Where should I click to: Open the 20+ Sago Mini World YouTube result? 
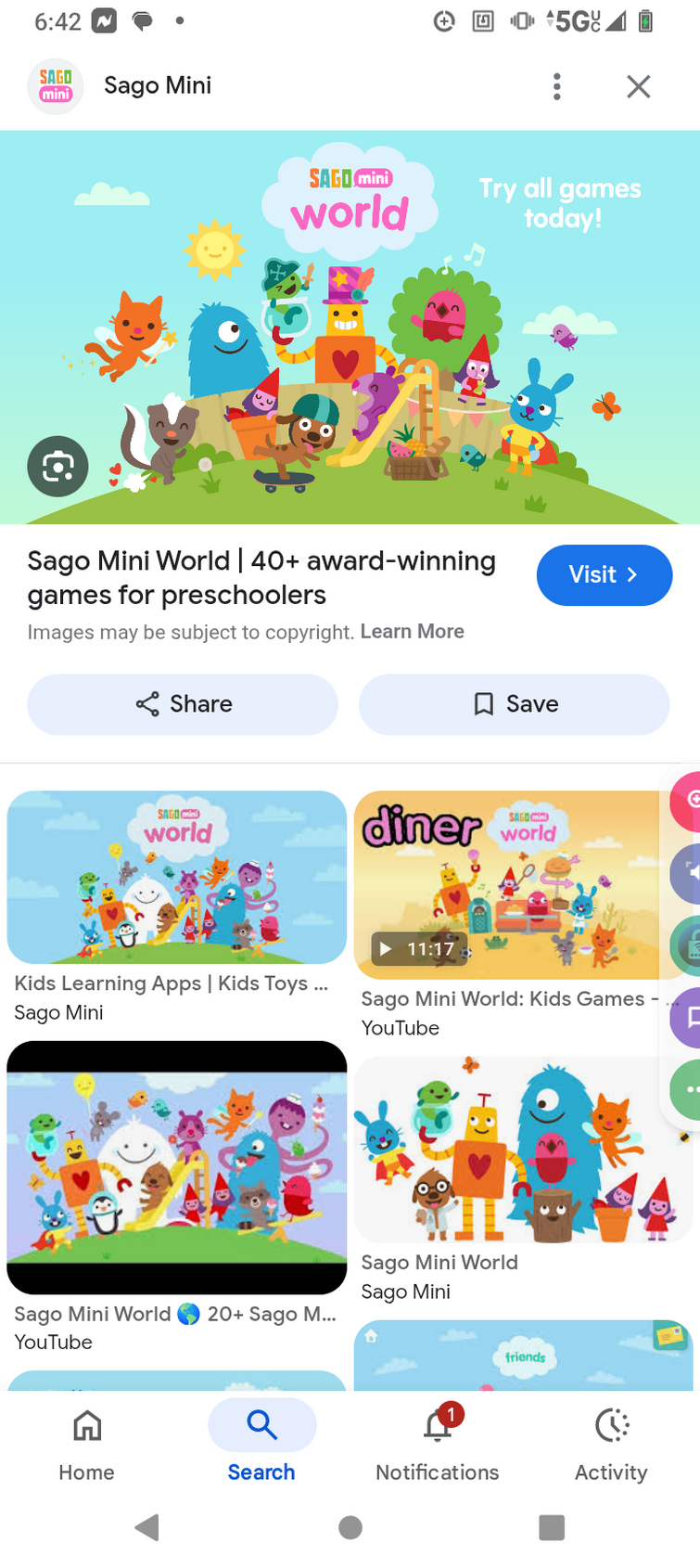176,1167
